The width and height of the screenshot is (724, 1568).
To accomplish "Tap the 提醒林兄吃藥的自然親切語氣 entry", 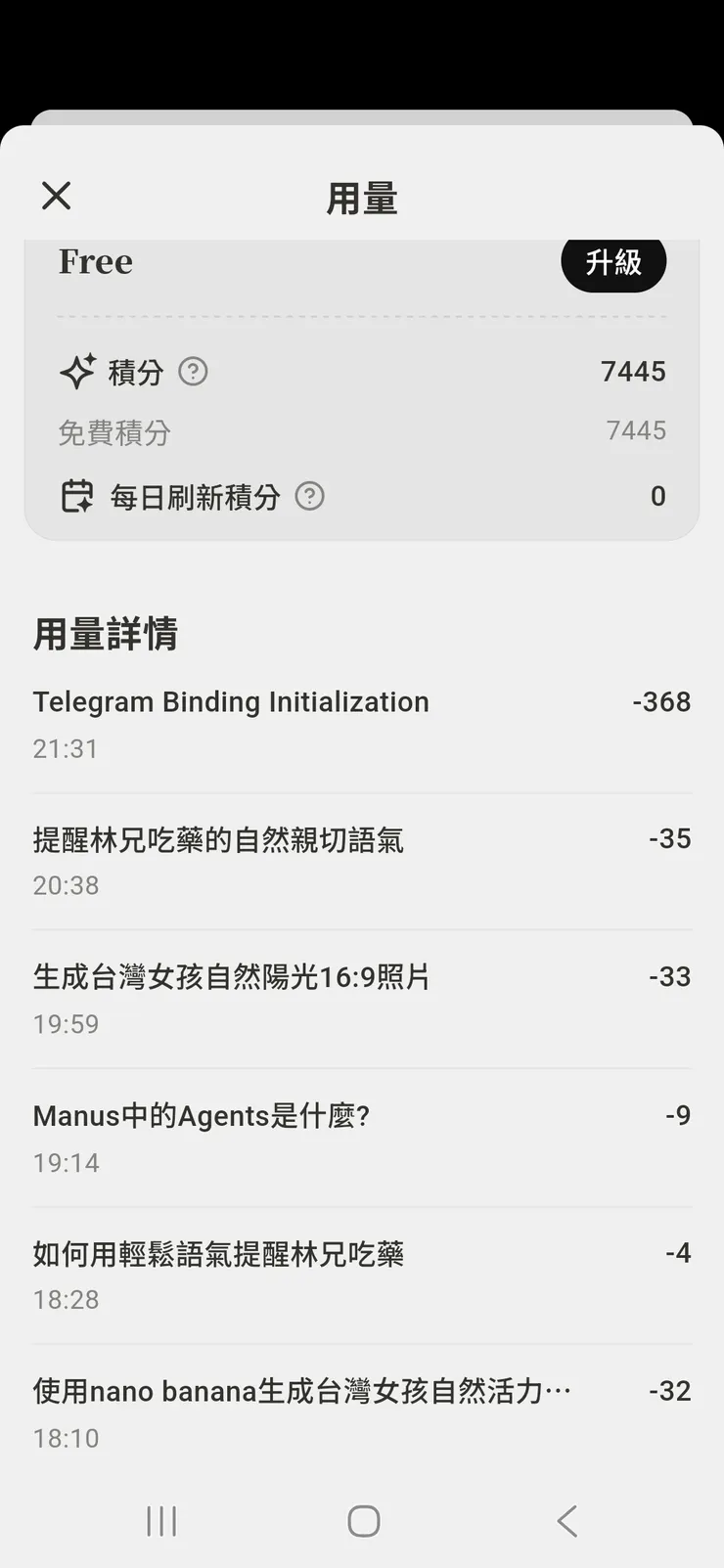I will point(219,839).
